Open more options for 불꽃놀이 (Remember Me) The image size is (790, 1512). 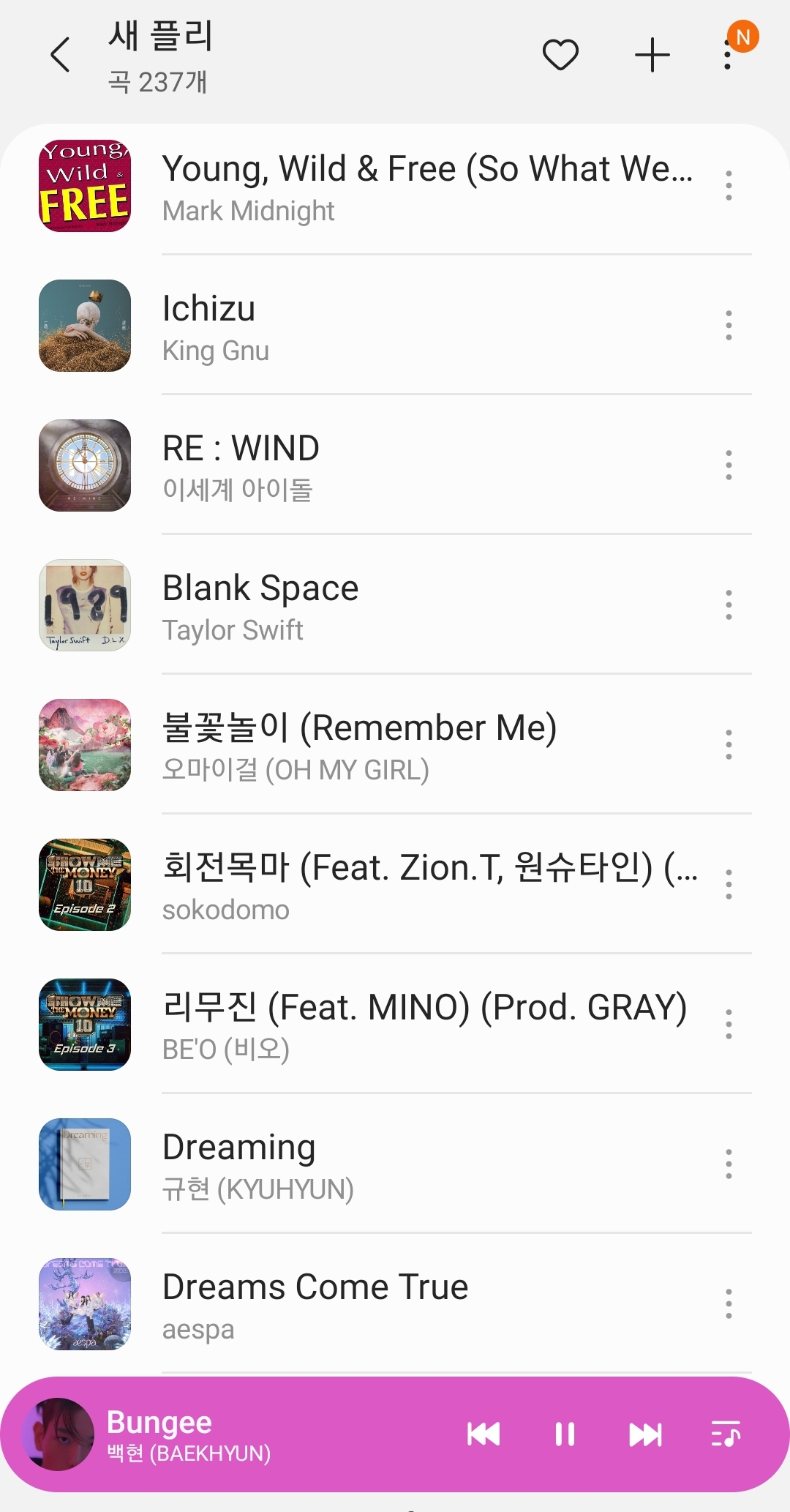729,745
